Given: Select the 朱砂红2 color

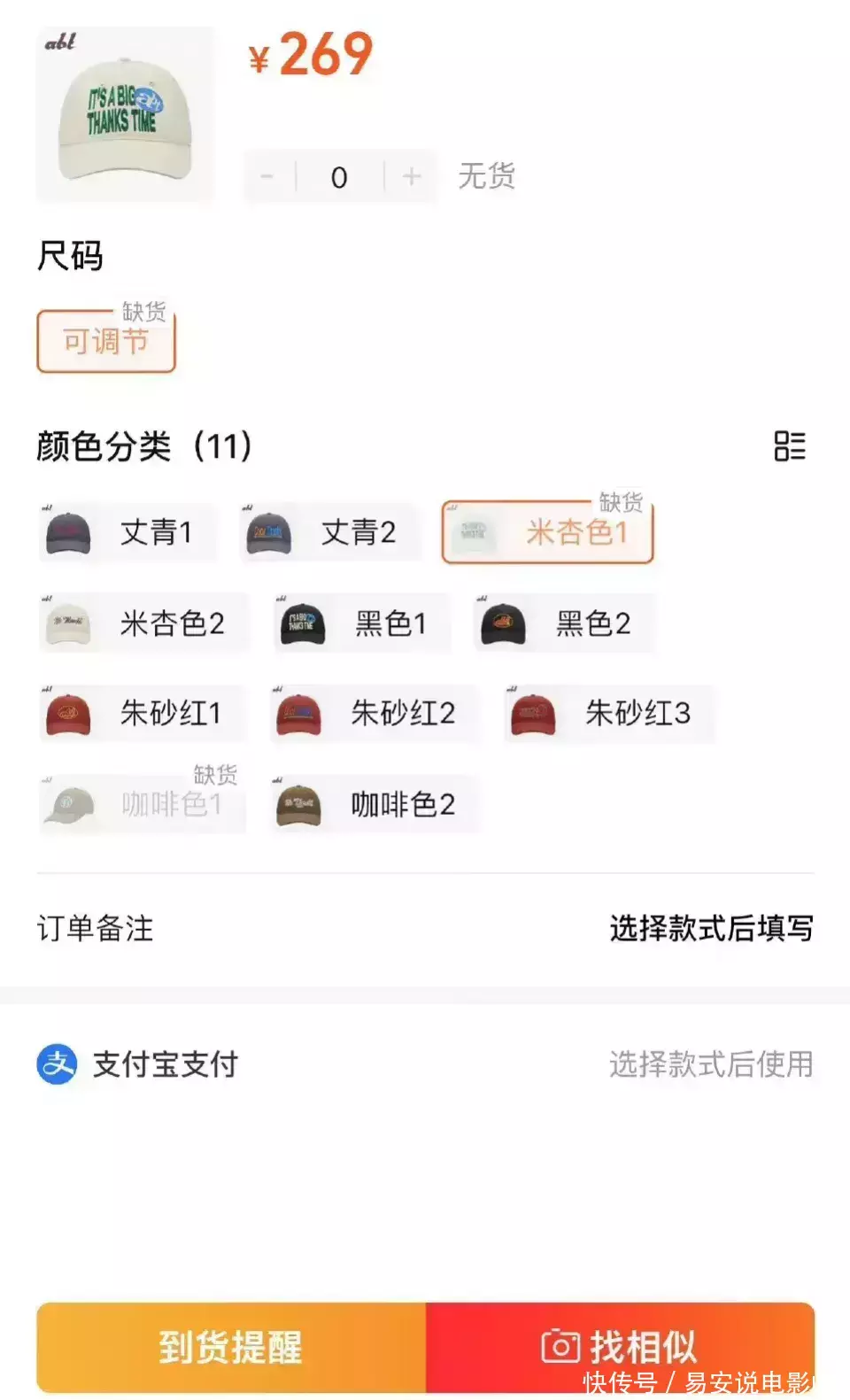Looking at the screenshot, I should tap(376, 713).
